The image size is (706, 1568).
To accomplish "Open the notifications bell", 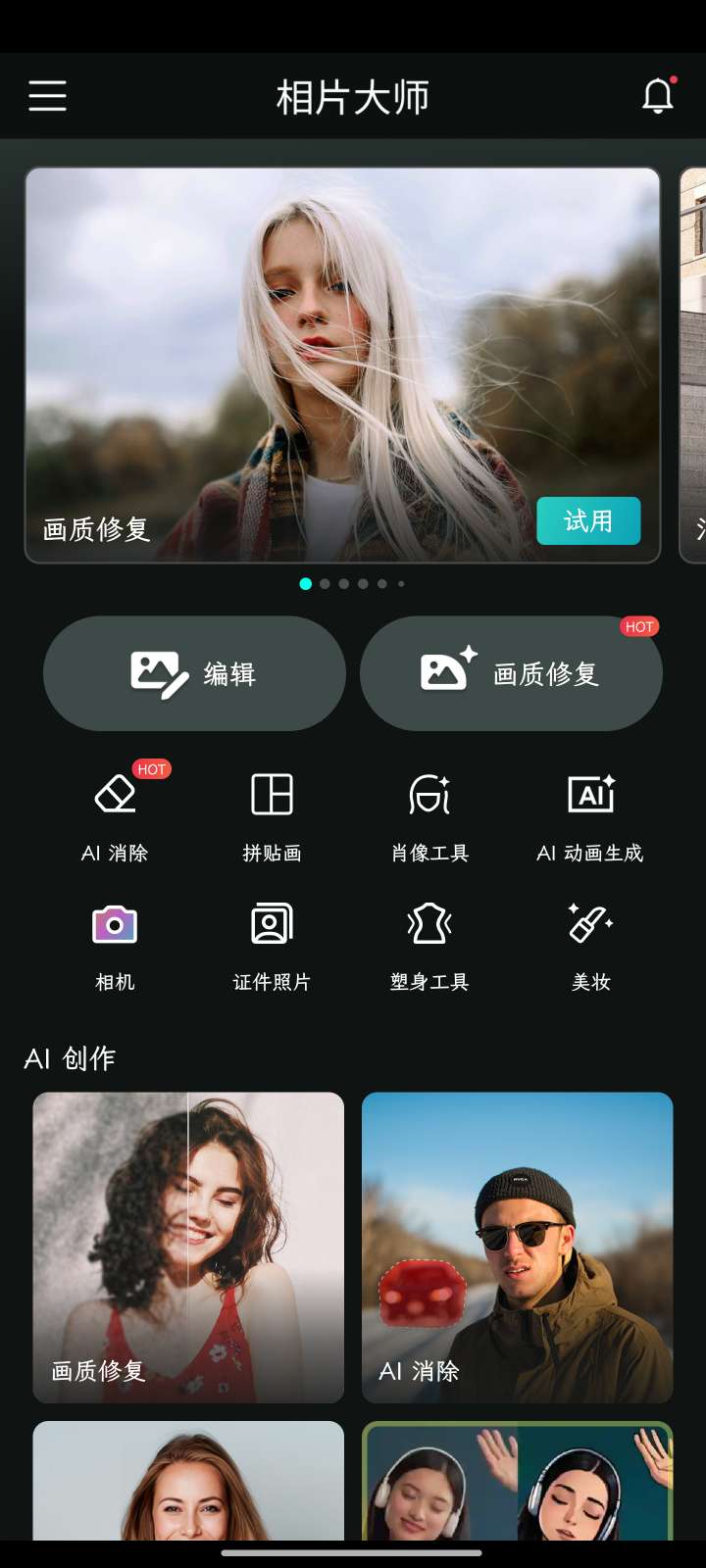I will [658, 96].
